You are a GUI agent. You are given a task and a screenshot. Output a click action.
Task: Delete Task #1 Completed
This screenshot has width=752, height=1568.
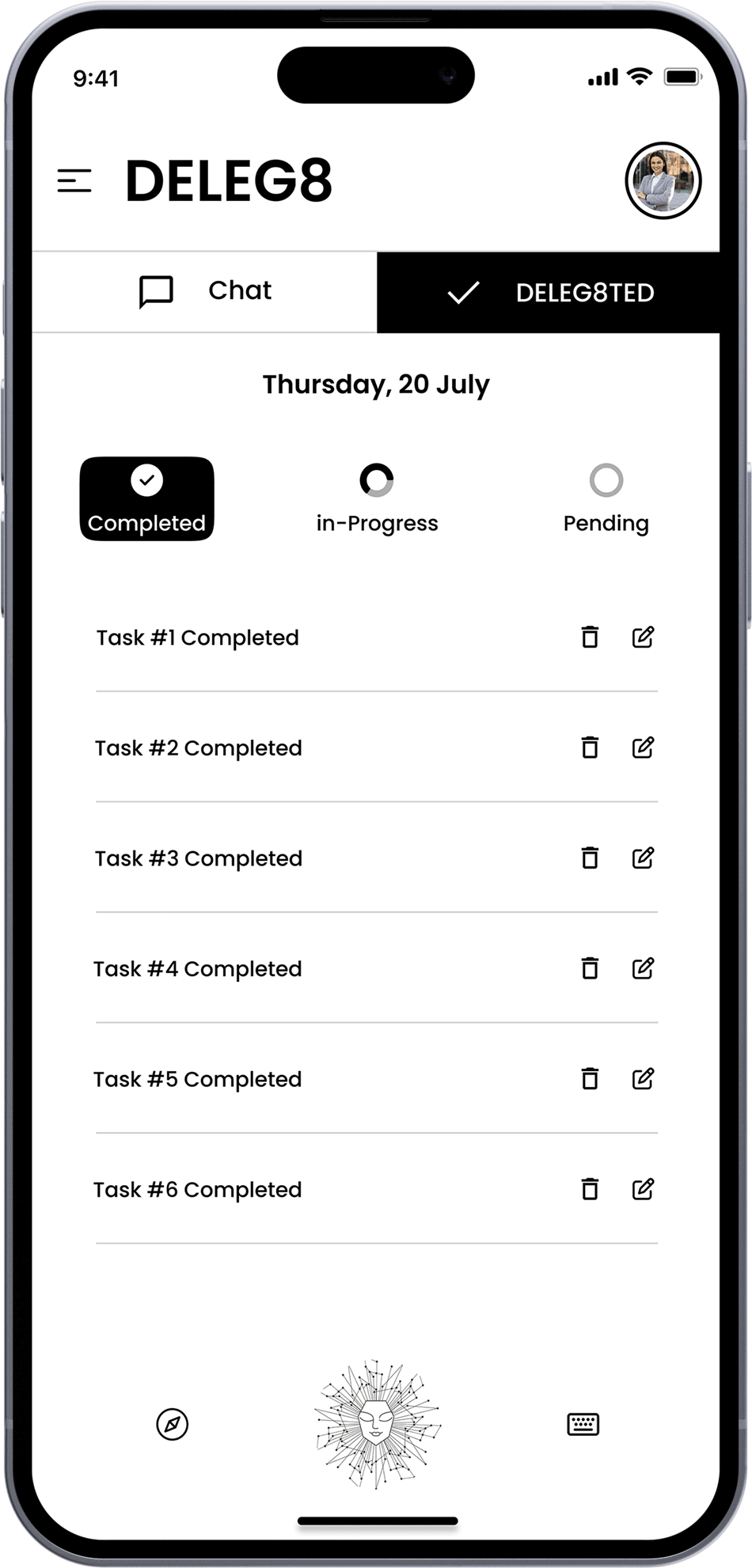click(x=590, y=637)
